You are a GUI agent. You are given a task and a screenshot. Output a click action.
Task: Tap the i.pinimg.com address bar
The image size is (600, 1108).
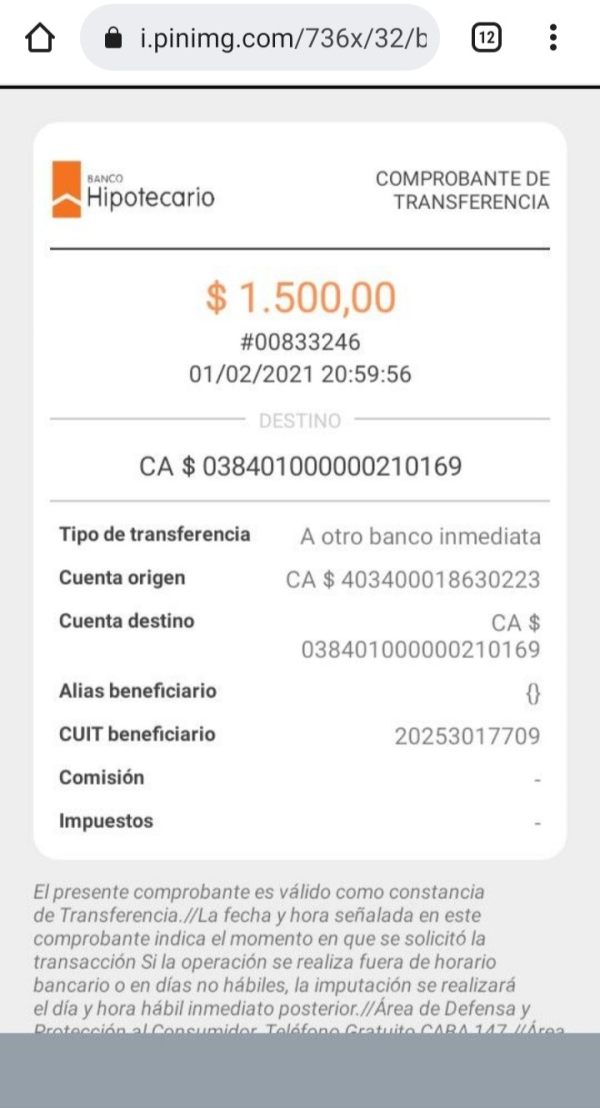(x=260, y=37)
